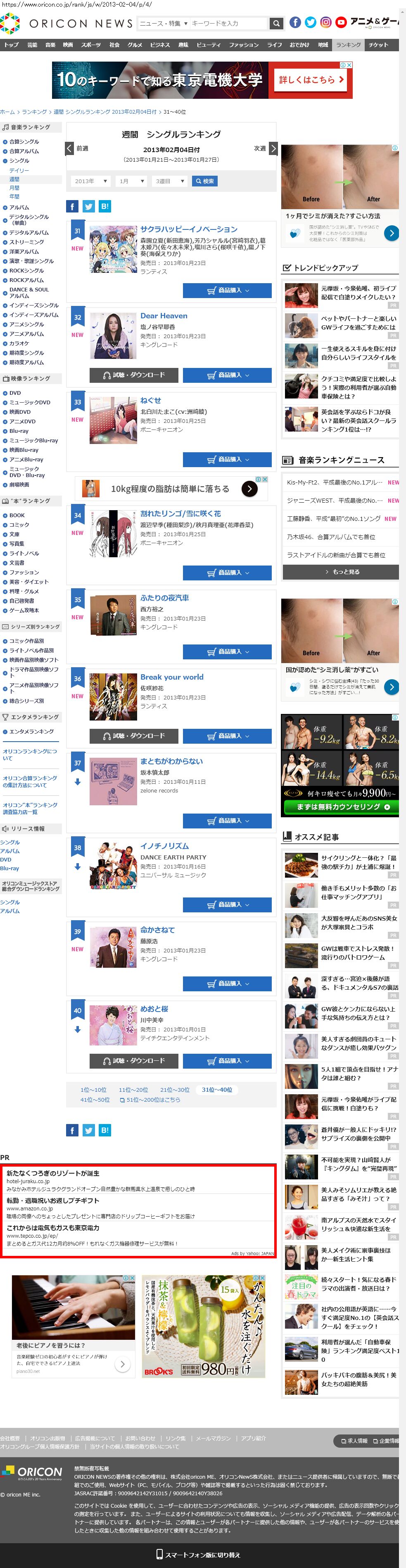Tap 試聴・ダウンロード for Dear Heaven

(x=134, y=375)
